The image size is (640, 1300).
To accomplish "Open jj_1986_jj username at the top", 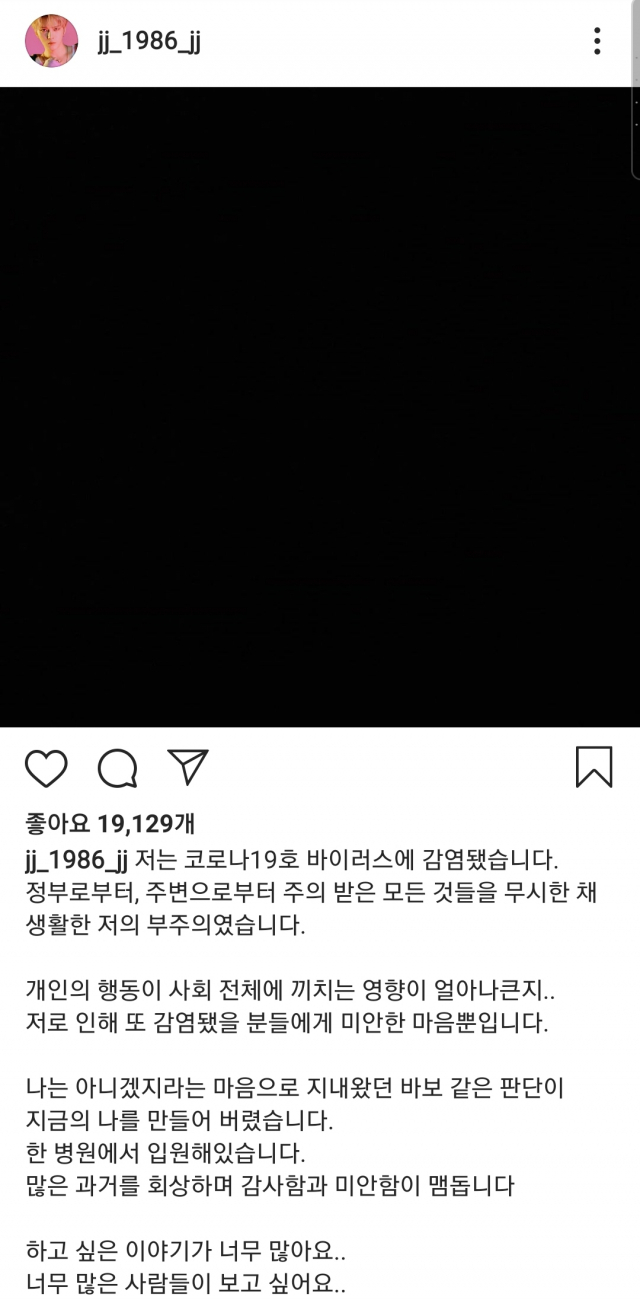I will coord(149,42).
